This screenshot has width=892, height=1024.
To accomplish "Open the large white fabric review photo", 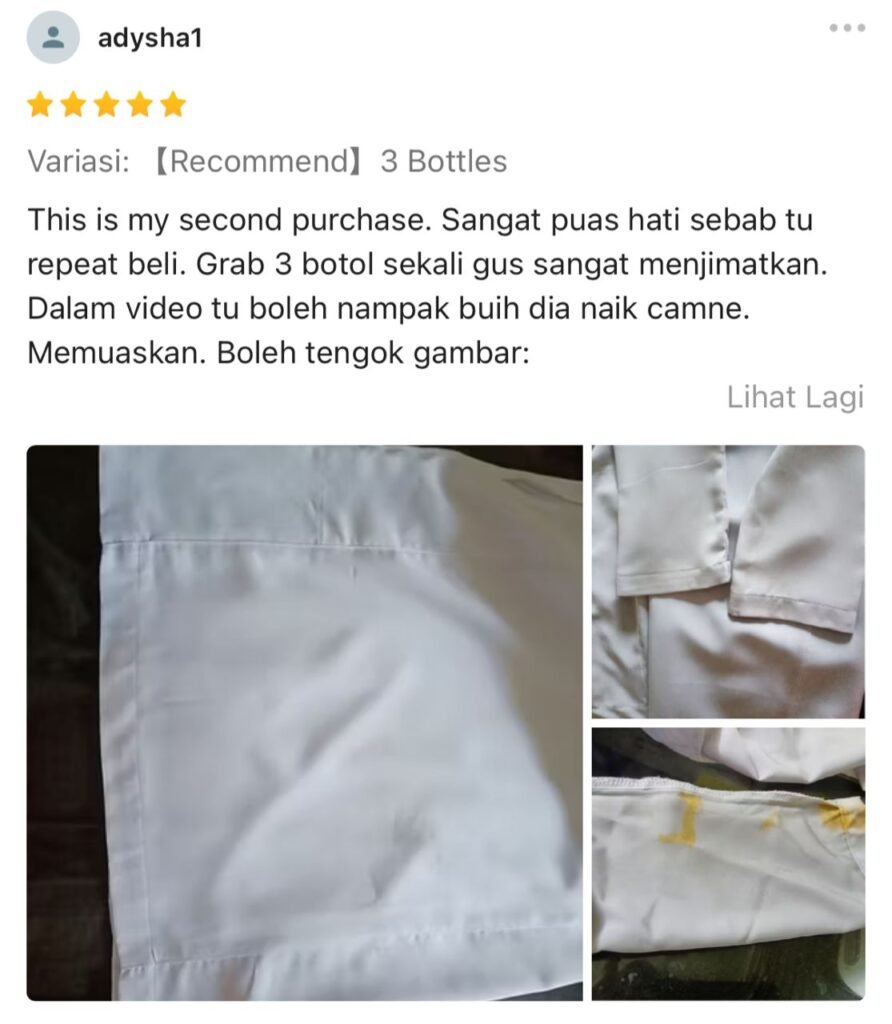I will pos(304,722).
